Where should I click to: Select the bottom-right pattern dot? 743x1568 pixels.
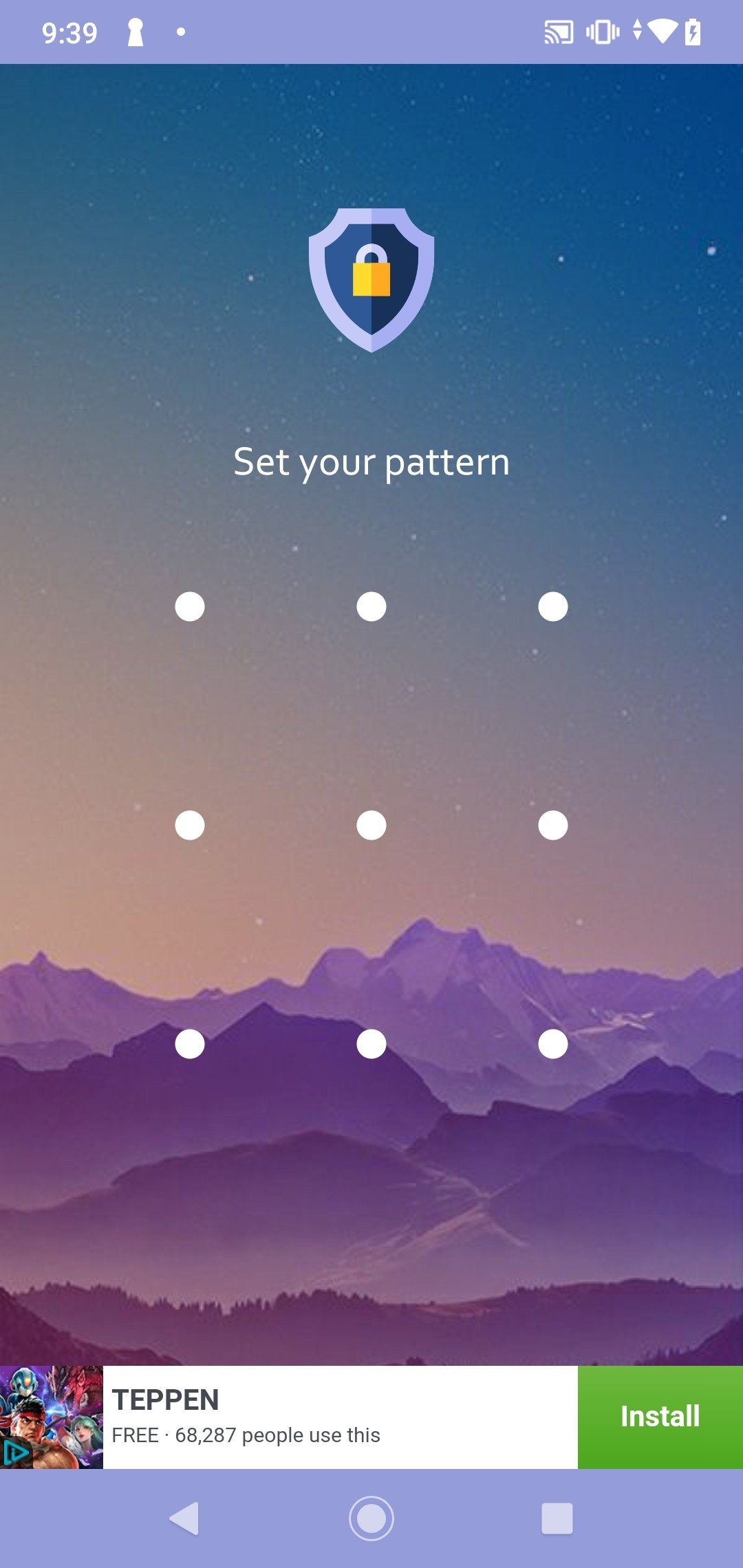click(553, 1043)
